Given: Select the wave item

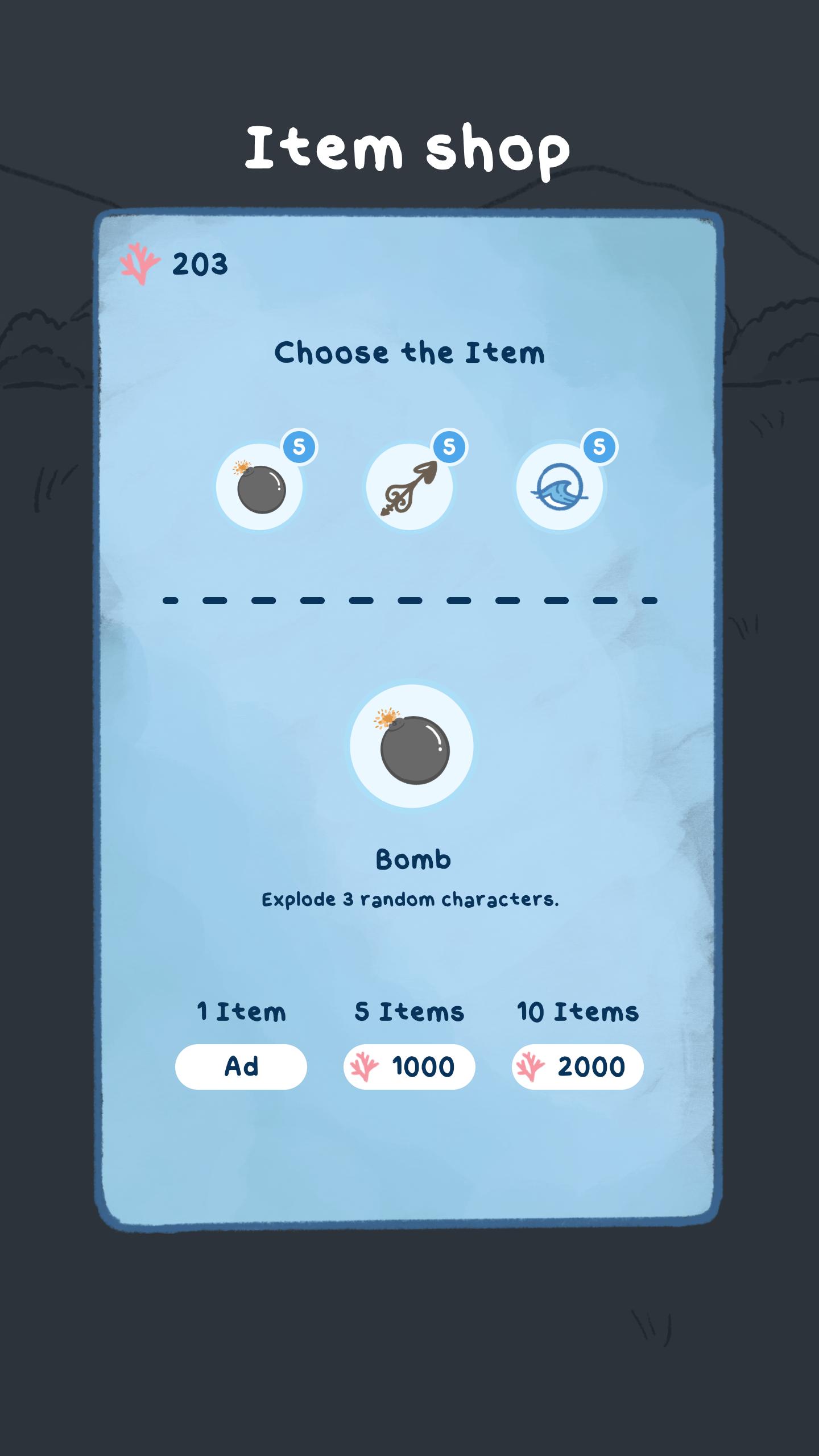Looking at the screenshot, I should [x=560, y=487].
